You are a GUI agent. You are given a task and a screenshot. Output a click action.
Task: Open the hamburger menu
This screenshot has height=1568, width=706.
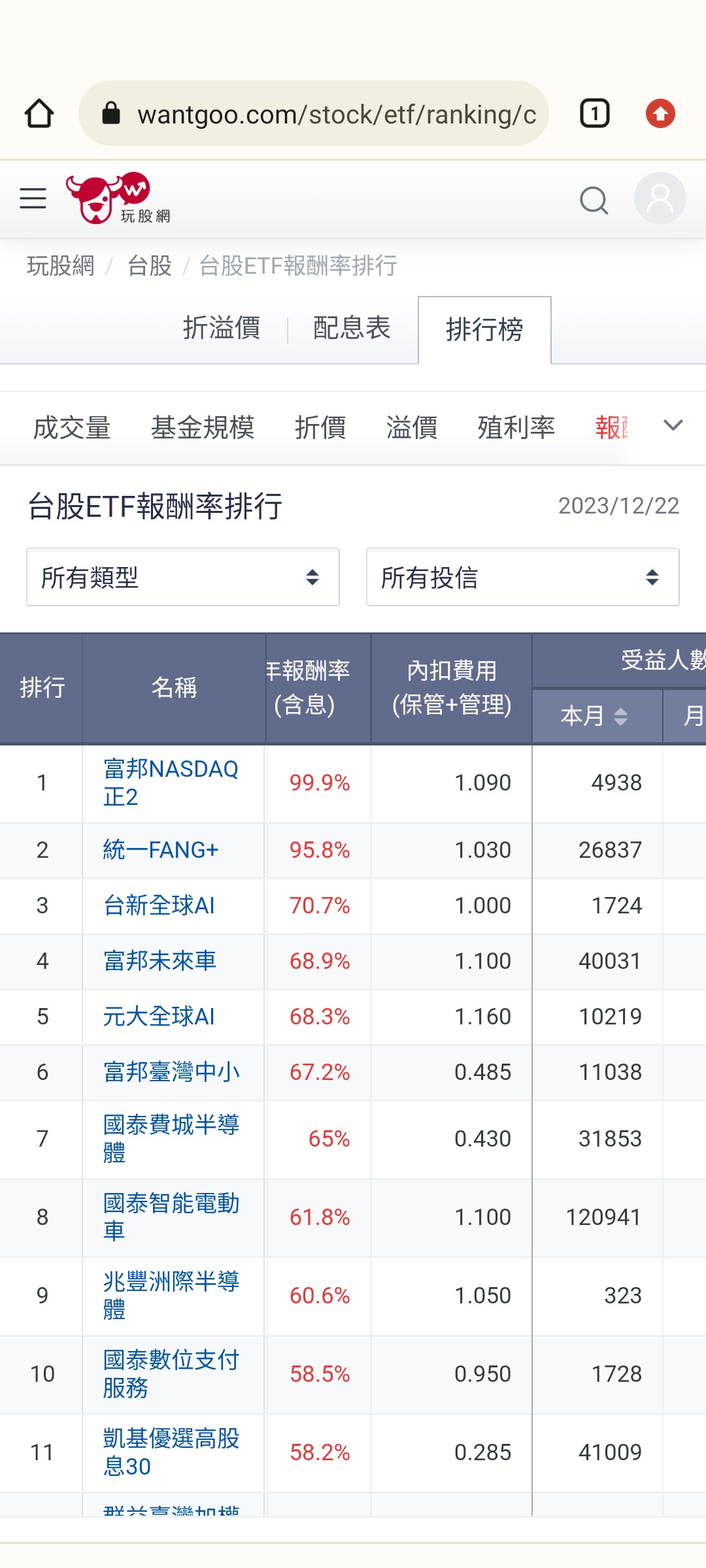[x=33, y=199]
